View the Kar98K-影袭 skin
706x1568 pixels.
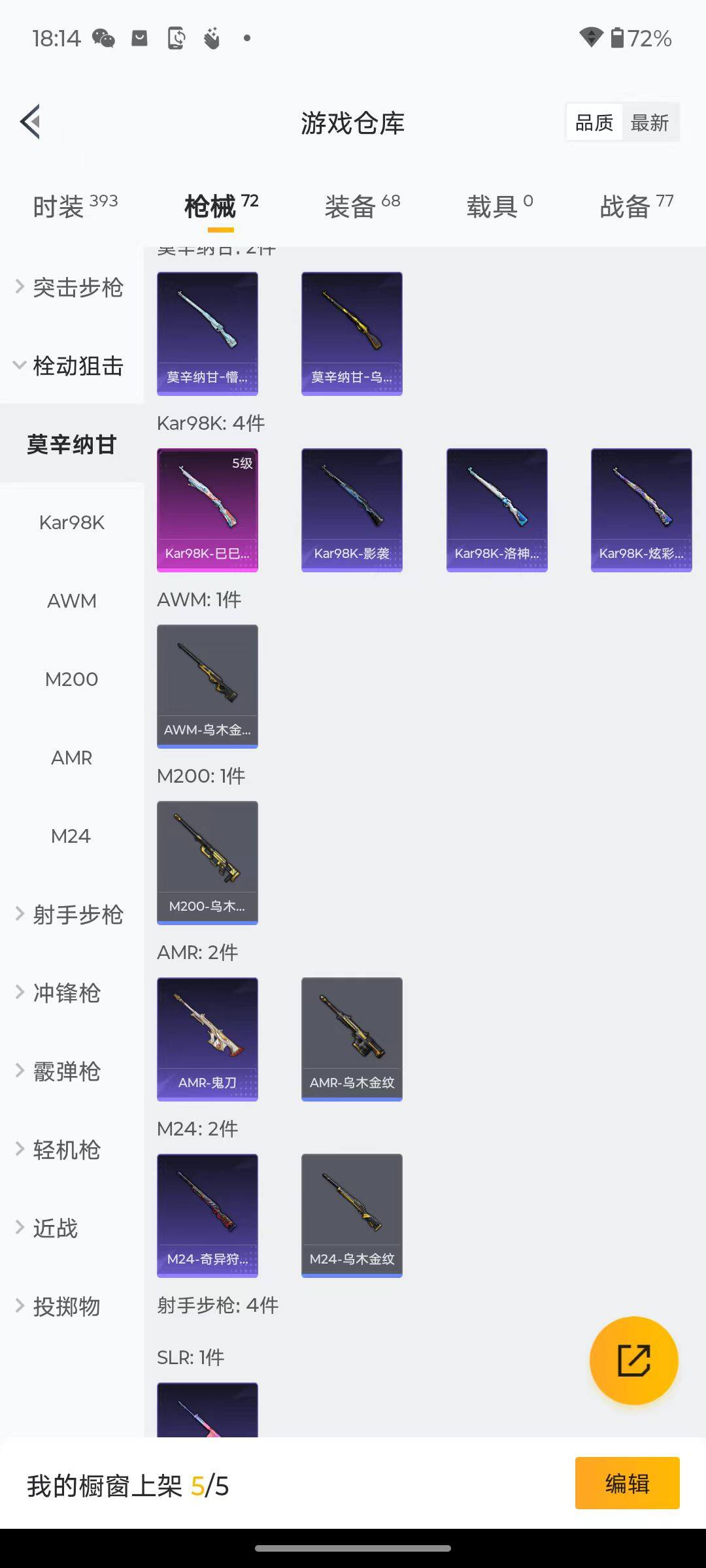(x=352, y=510)
